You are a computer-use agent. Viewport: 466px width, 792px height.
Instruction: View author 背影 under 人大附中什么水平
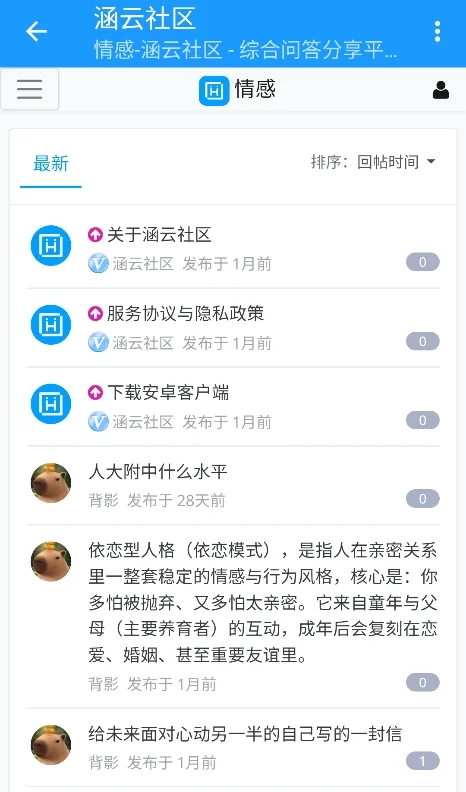point(103,501)
